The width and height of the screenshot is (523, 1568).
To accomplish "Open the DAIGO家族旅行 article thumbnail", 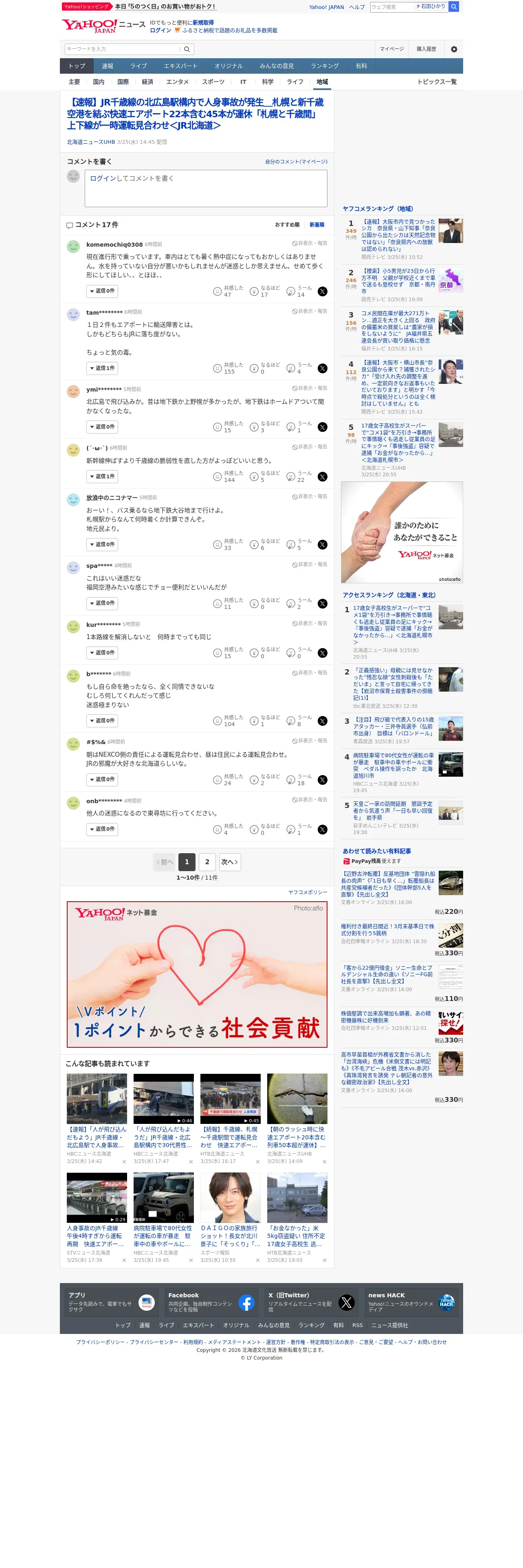I will [x=230, y=1197].
